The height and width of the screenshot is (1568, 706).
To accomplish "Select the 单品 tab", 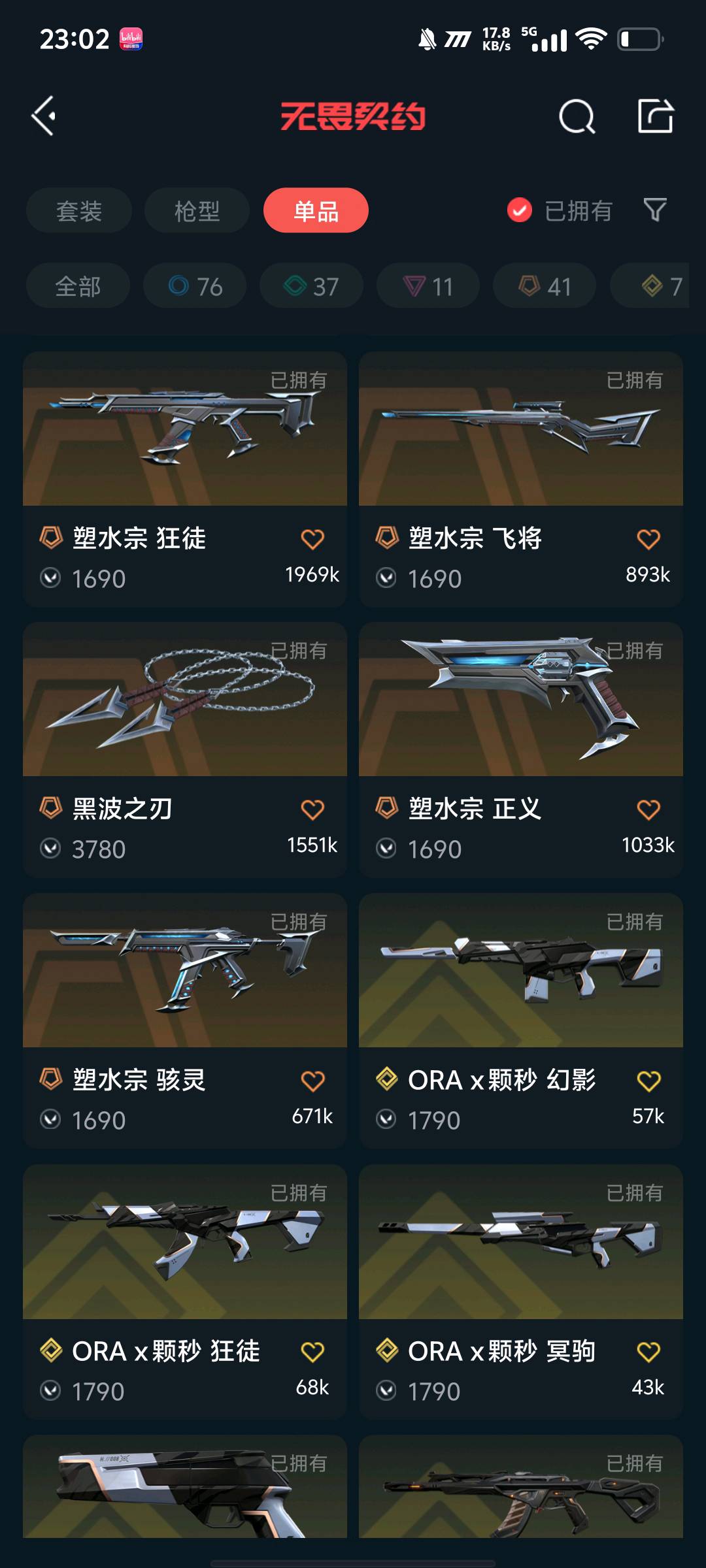I will tap(316, 210).
